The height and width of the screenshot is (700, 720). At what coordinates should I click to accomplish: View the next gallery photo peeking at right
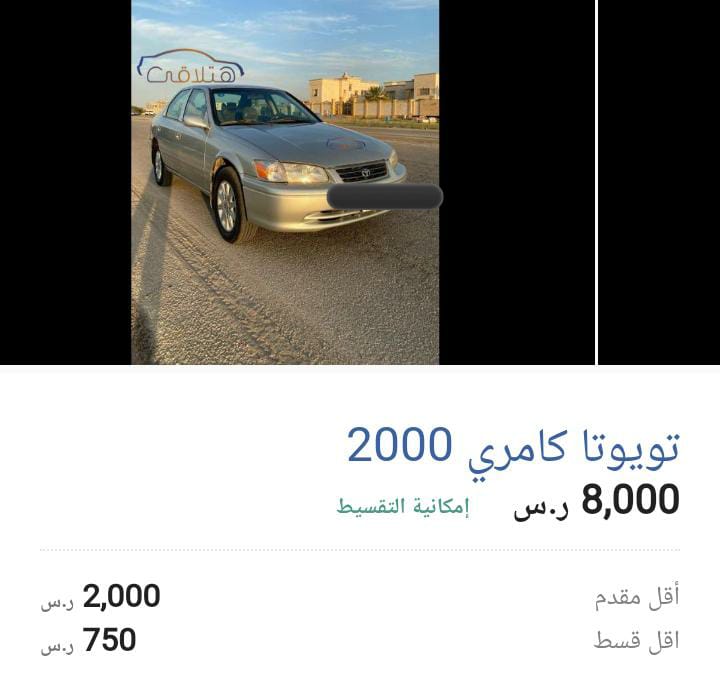659,182
